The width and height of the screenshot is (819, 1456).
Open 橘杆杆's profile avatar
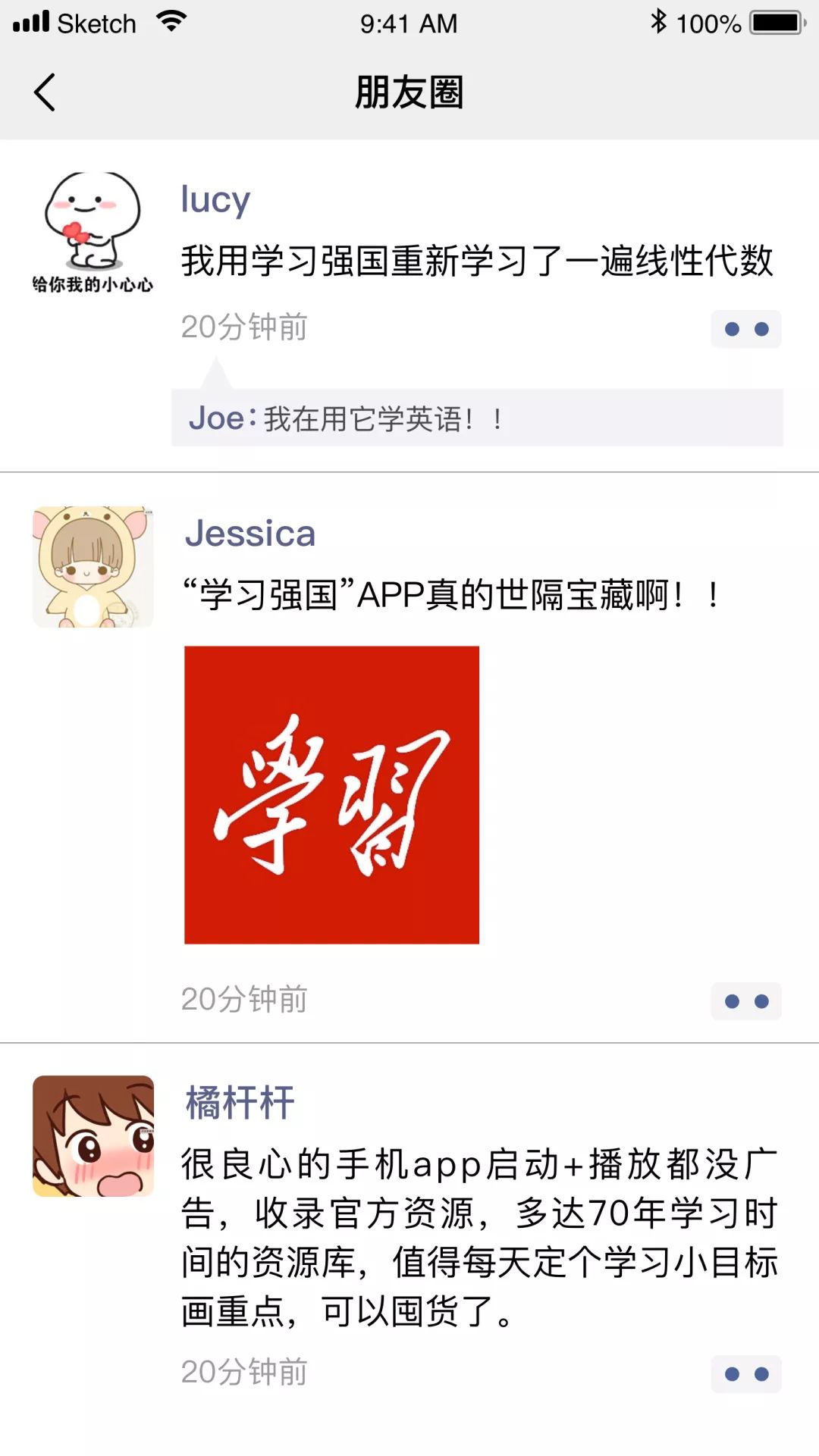point(93,1135)
